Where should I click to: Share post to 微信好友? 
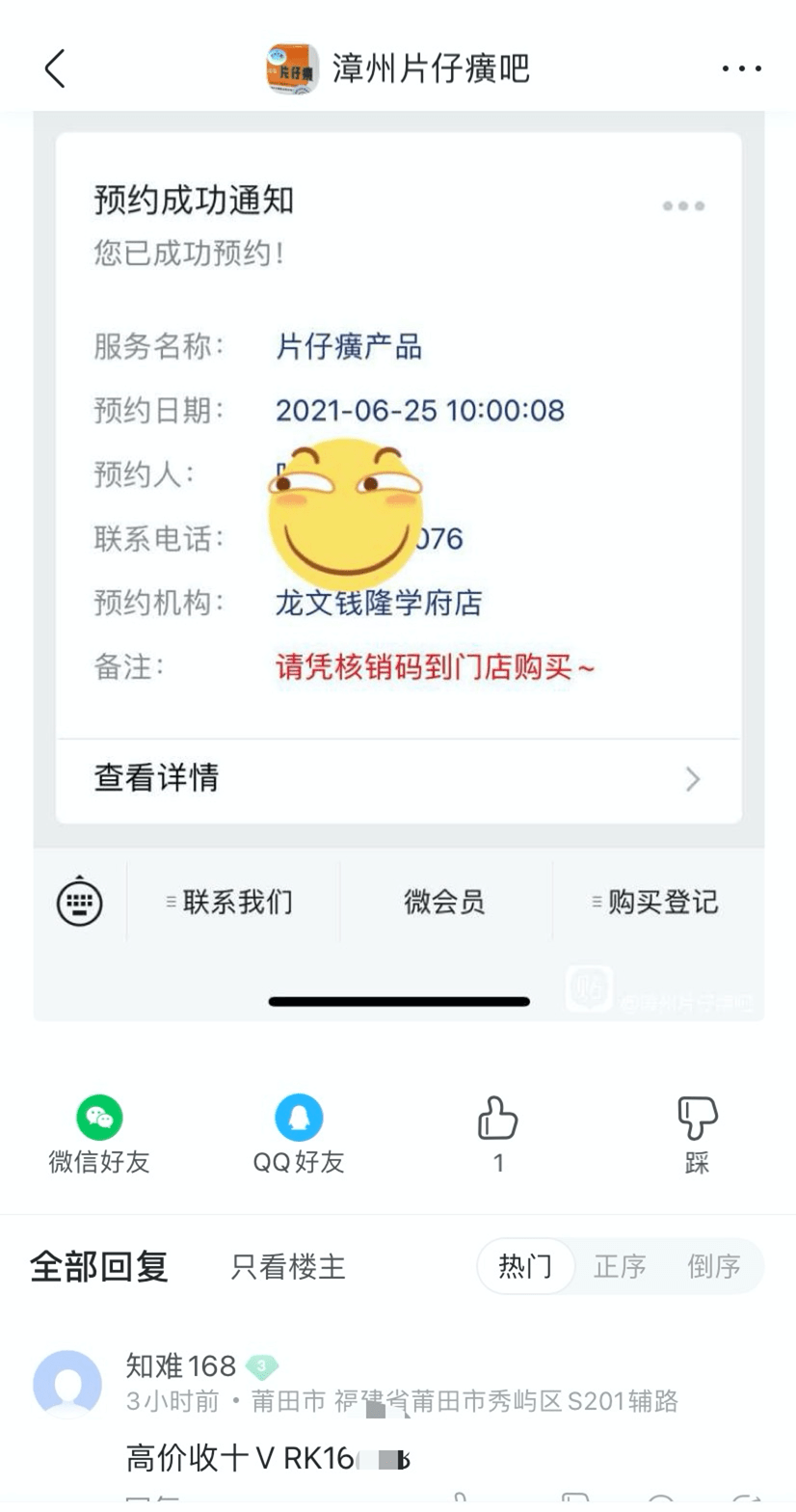[x=99, y=1134]
